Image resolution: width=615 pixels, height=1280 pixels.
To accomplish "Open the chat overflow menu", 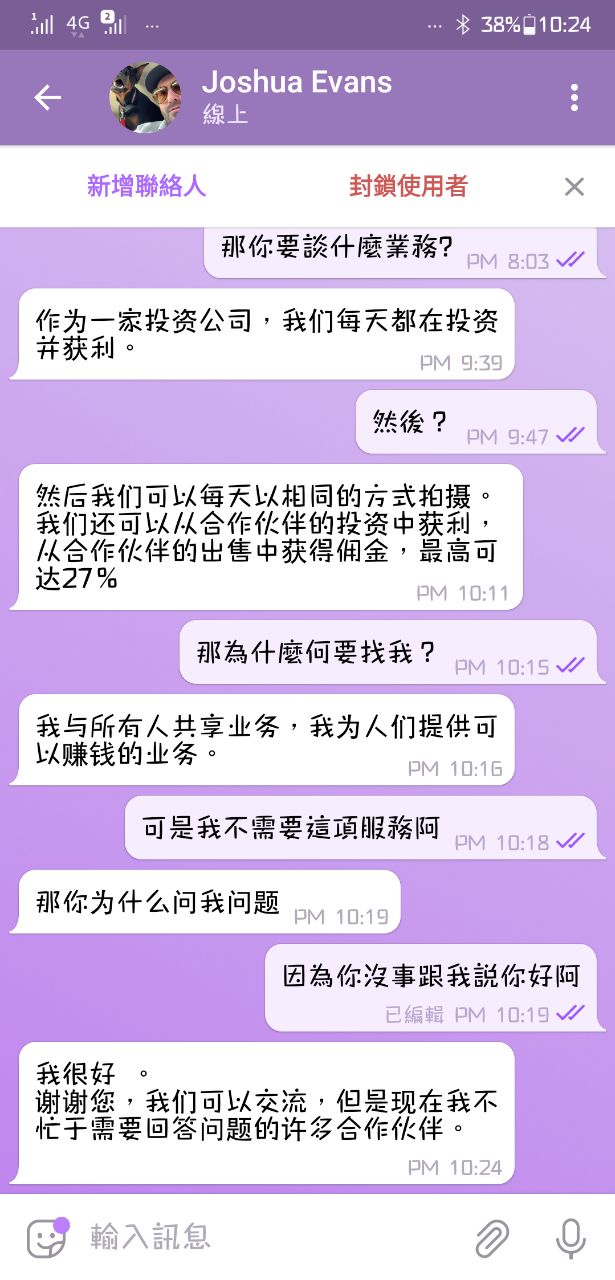I will 574,97.
